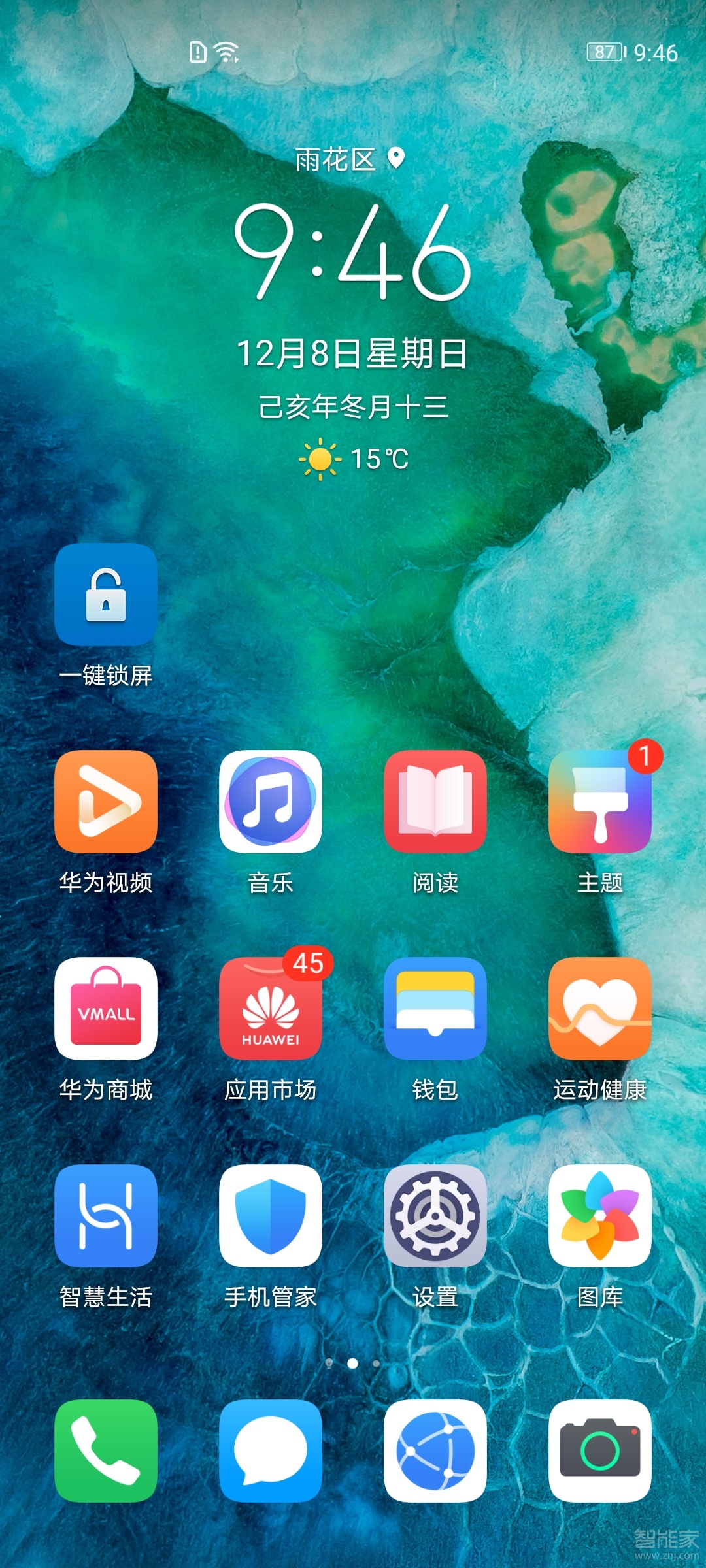This screenshot has height=1568, width=706.
Task: Open 应用市场 app store
Action: tap(271, 1009)
